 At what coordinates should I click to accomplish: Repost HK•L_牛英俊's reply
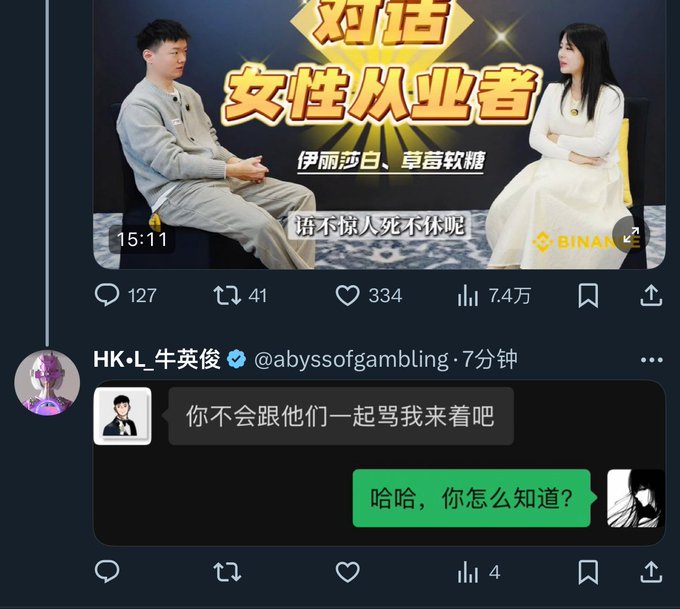click(227, 572)
